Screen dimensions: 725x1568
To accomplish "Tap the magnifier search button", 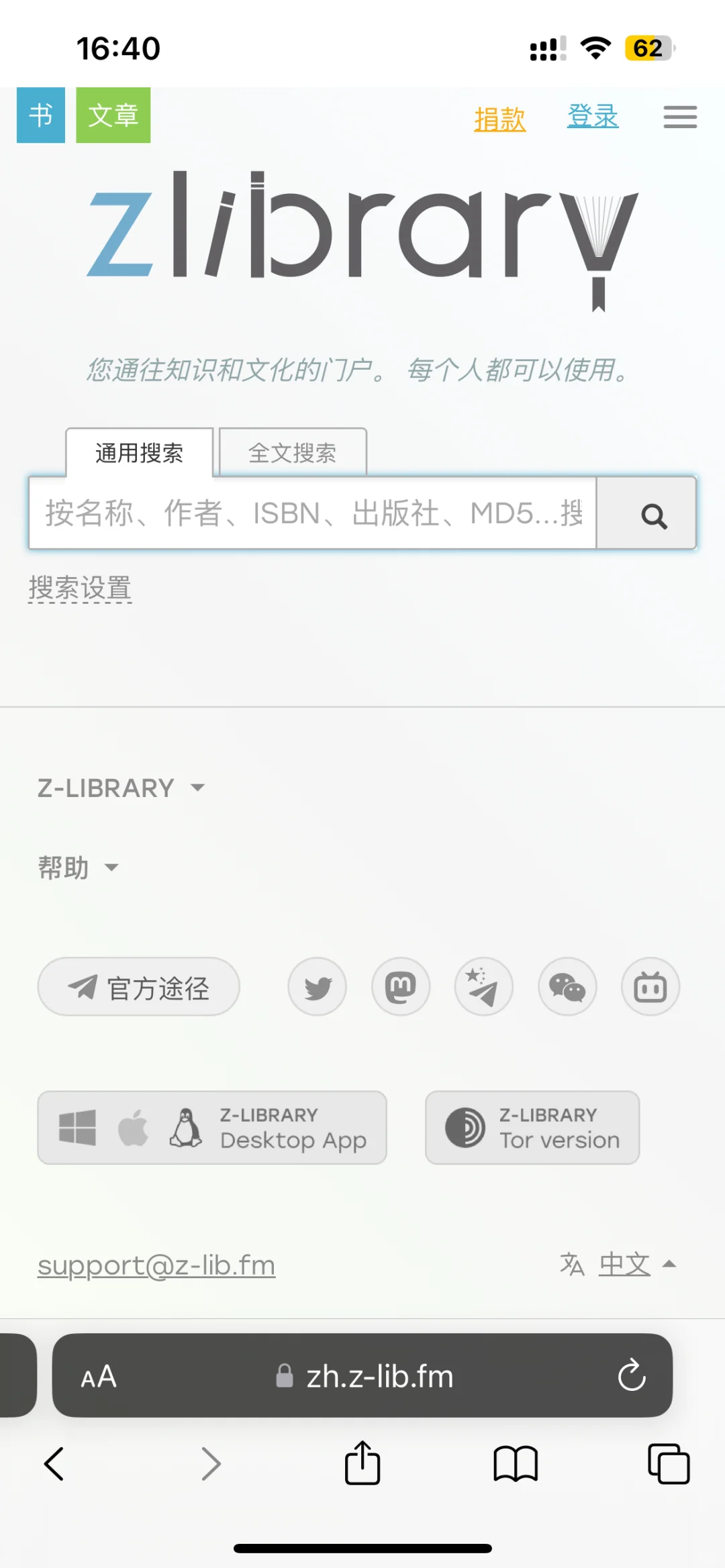I will pyautogui.click(x=646, y=514).
